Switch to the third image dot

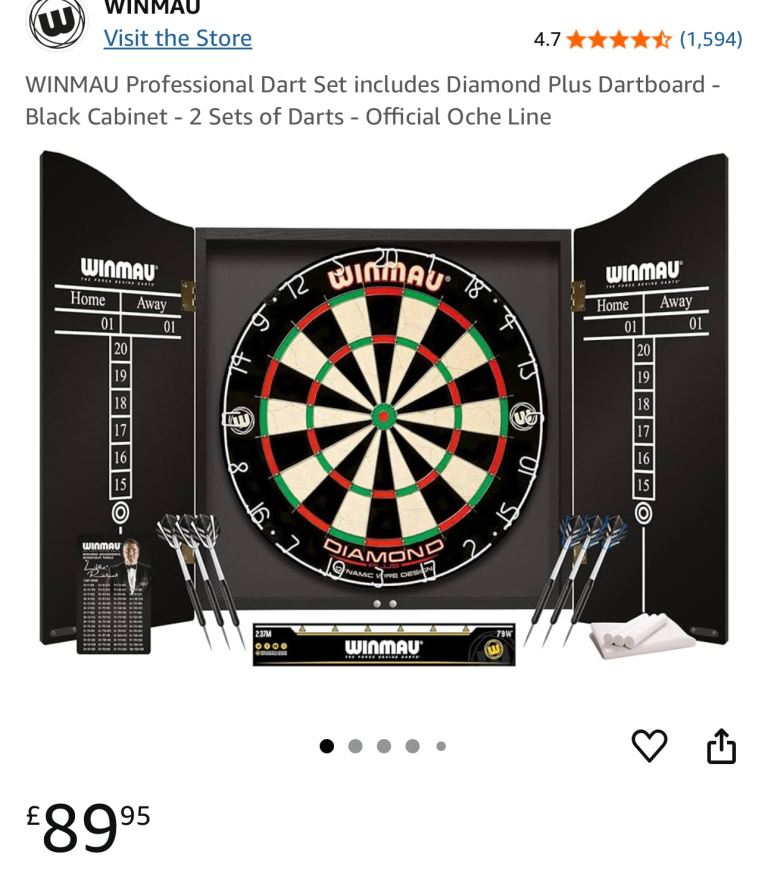point(382,744)
